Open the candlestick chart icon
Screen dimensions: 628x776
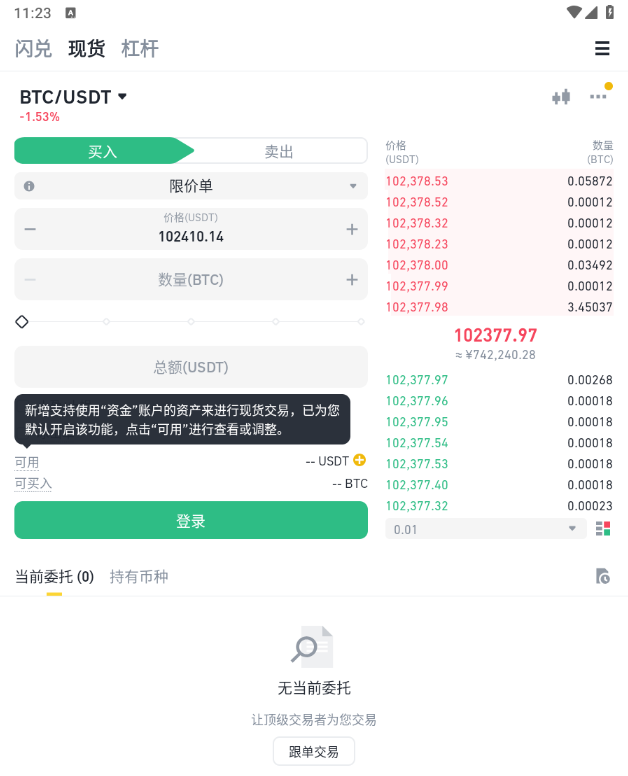click(561, 97)
